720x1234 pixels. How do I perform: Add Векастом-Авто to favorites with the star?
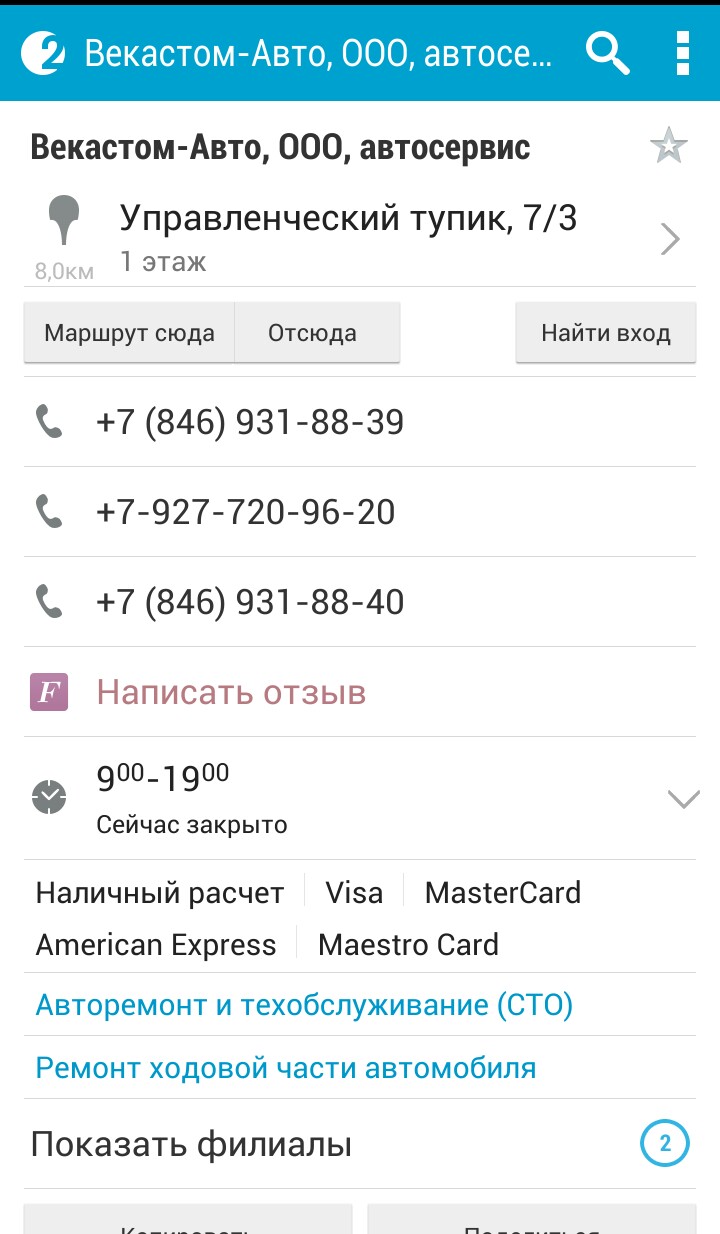click(669, 147)
